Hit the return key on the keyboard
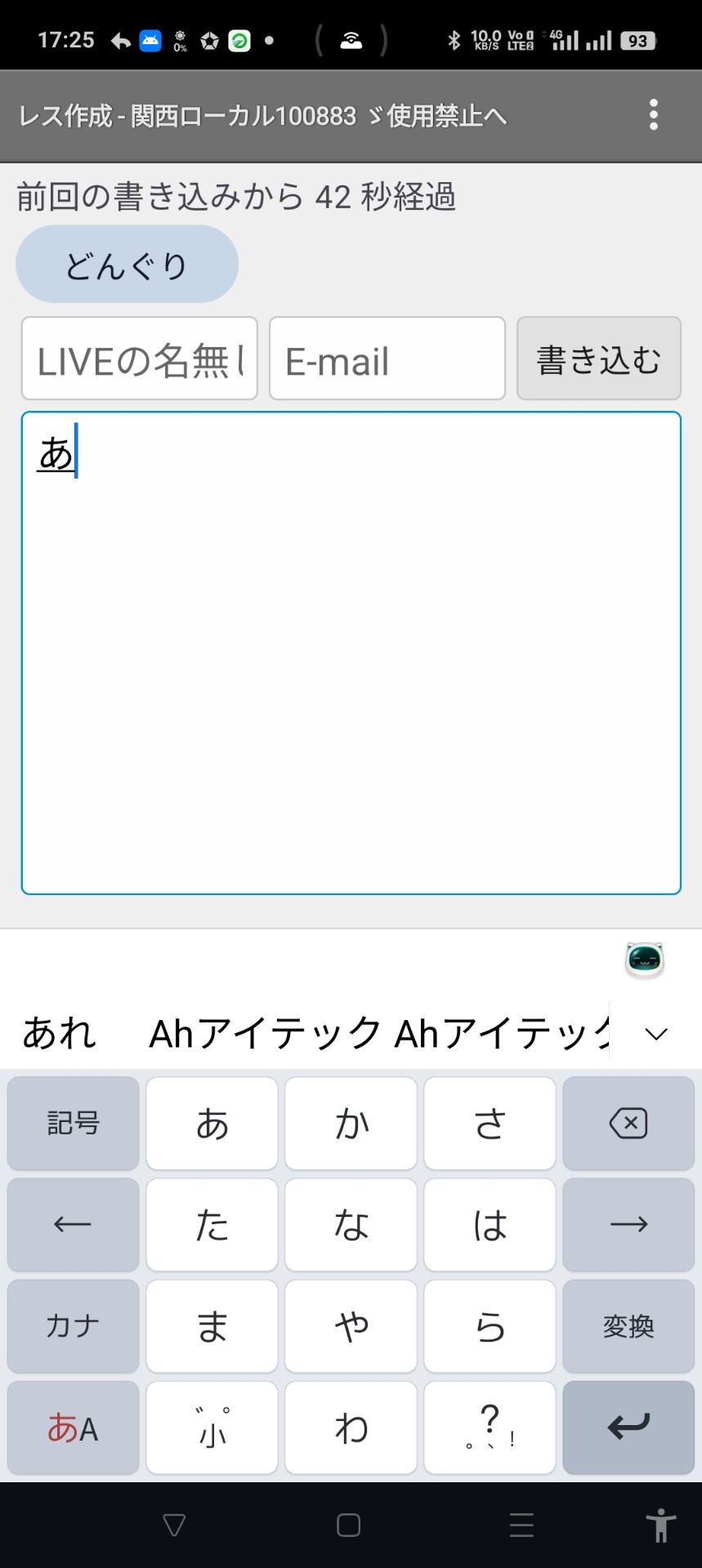 [x=628, y=1428]
